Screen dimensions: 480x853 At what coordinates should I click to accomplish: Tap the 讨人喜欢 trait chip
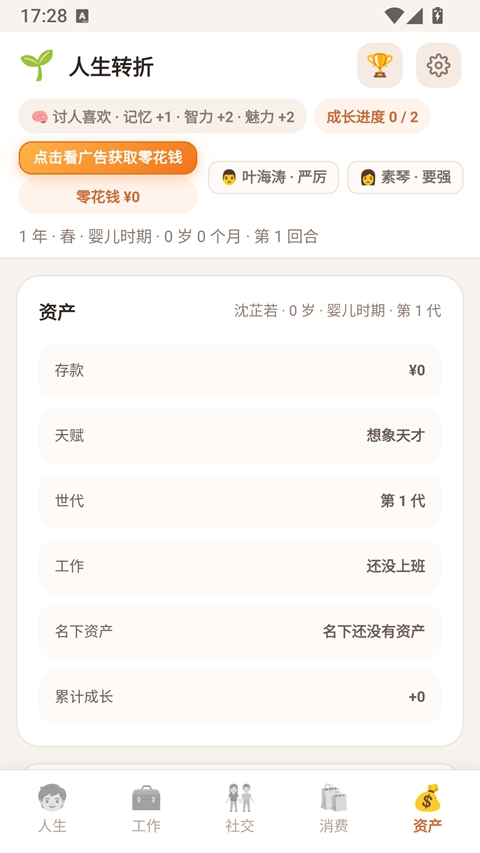[x=163, y=116]
